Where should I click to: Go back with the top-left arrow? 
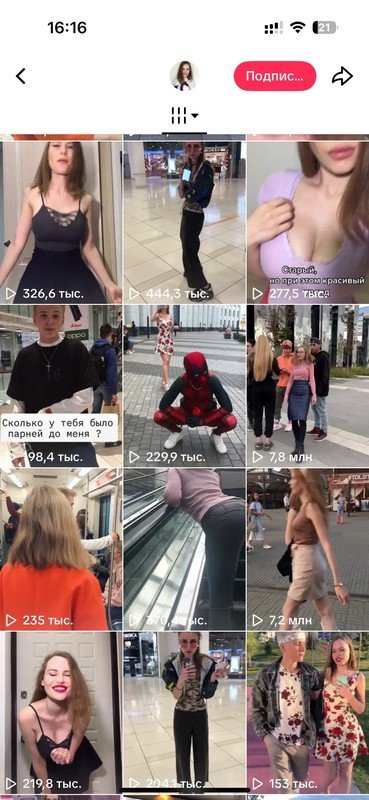(20, 77)
